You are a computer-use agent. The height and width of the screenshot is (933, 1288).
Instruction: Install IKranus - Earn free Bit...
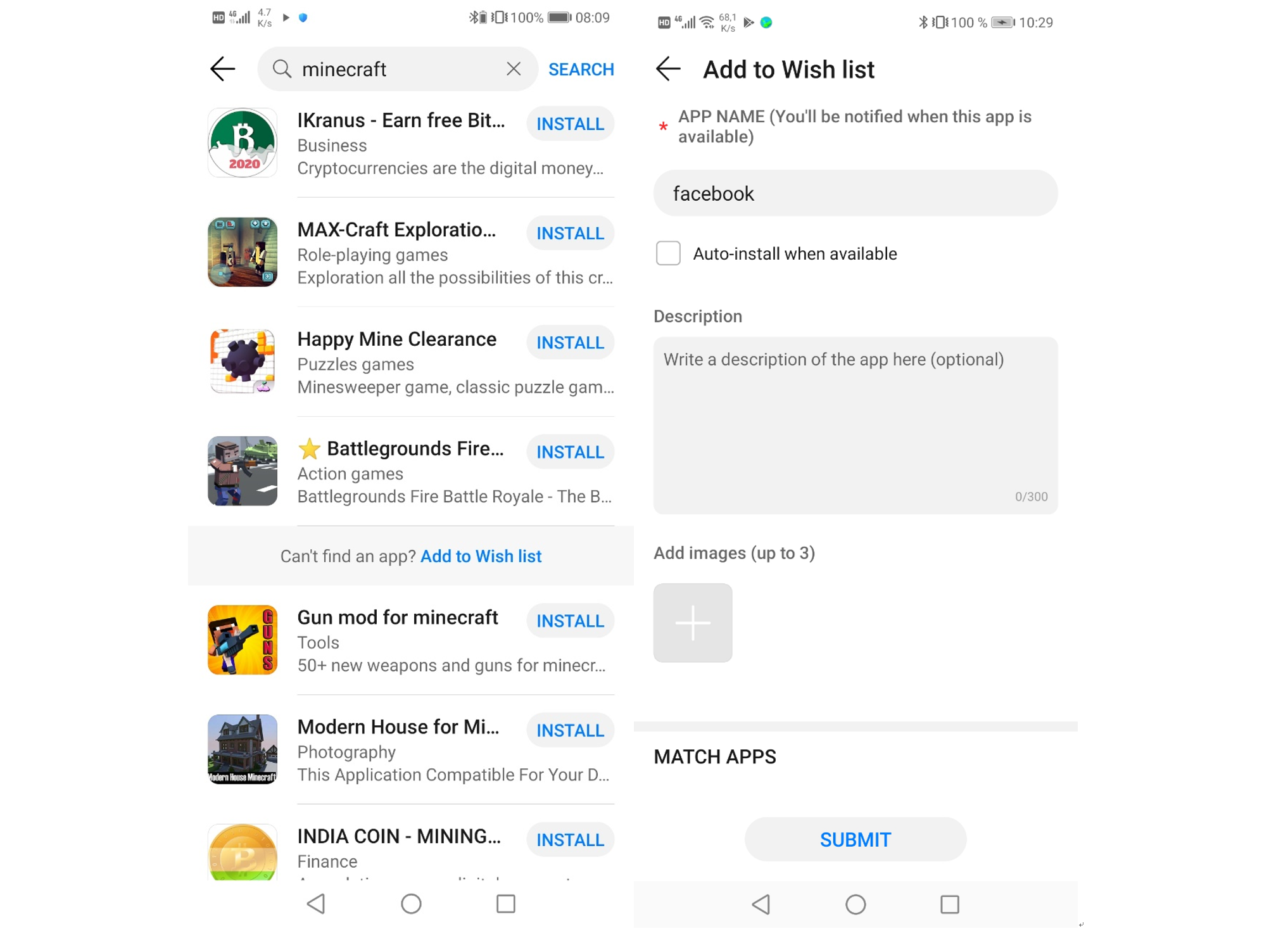[x=569, y=124]
